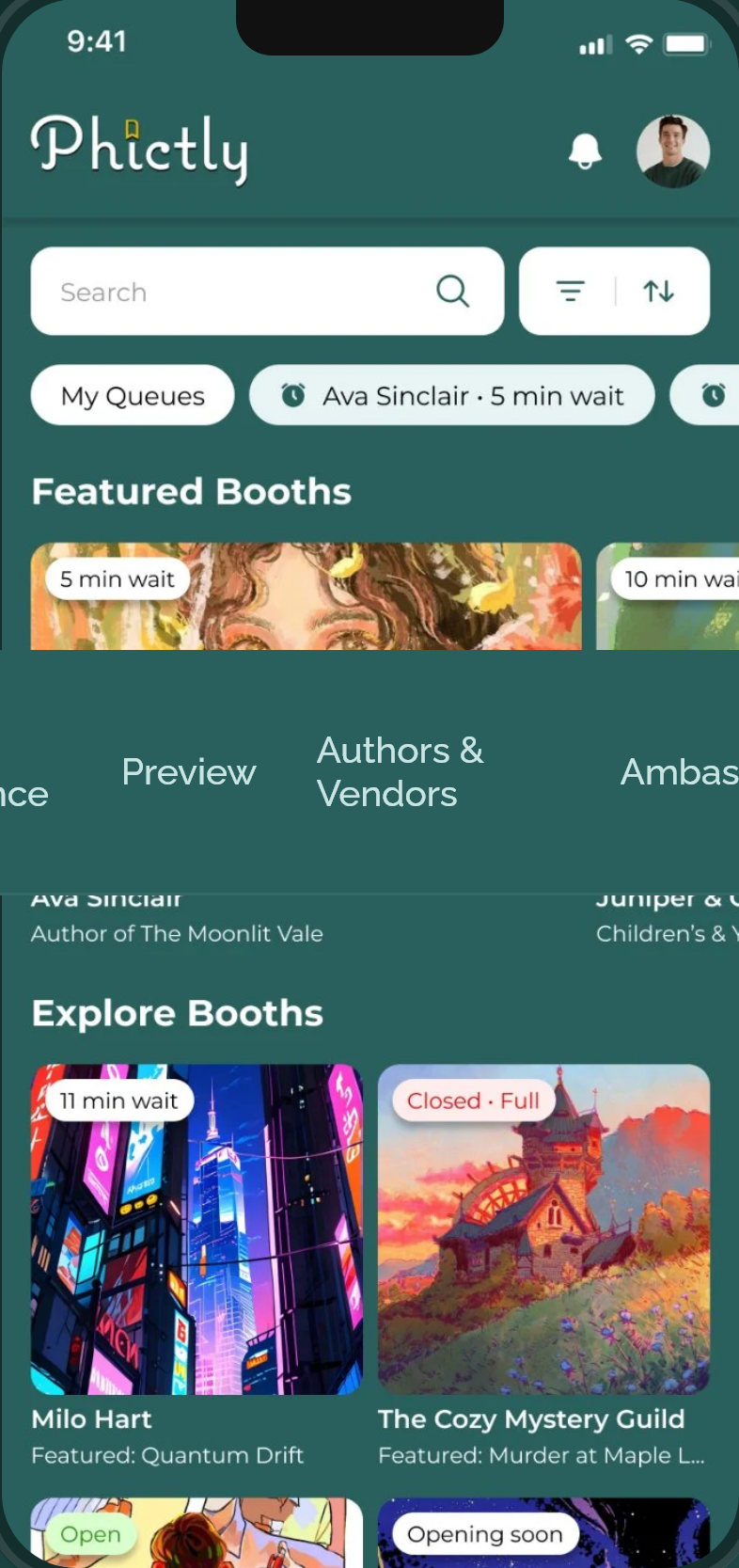Open the filter options icon
Image resolution: width=739 pixels, height=1568 pixels.
[570, 292]
